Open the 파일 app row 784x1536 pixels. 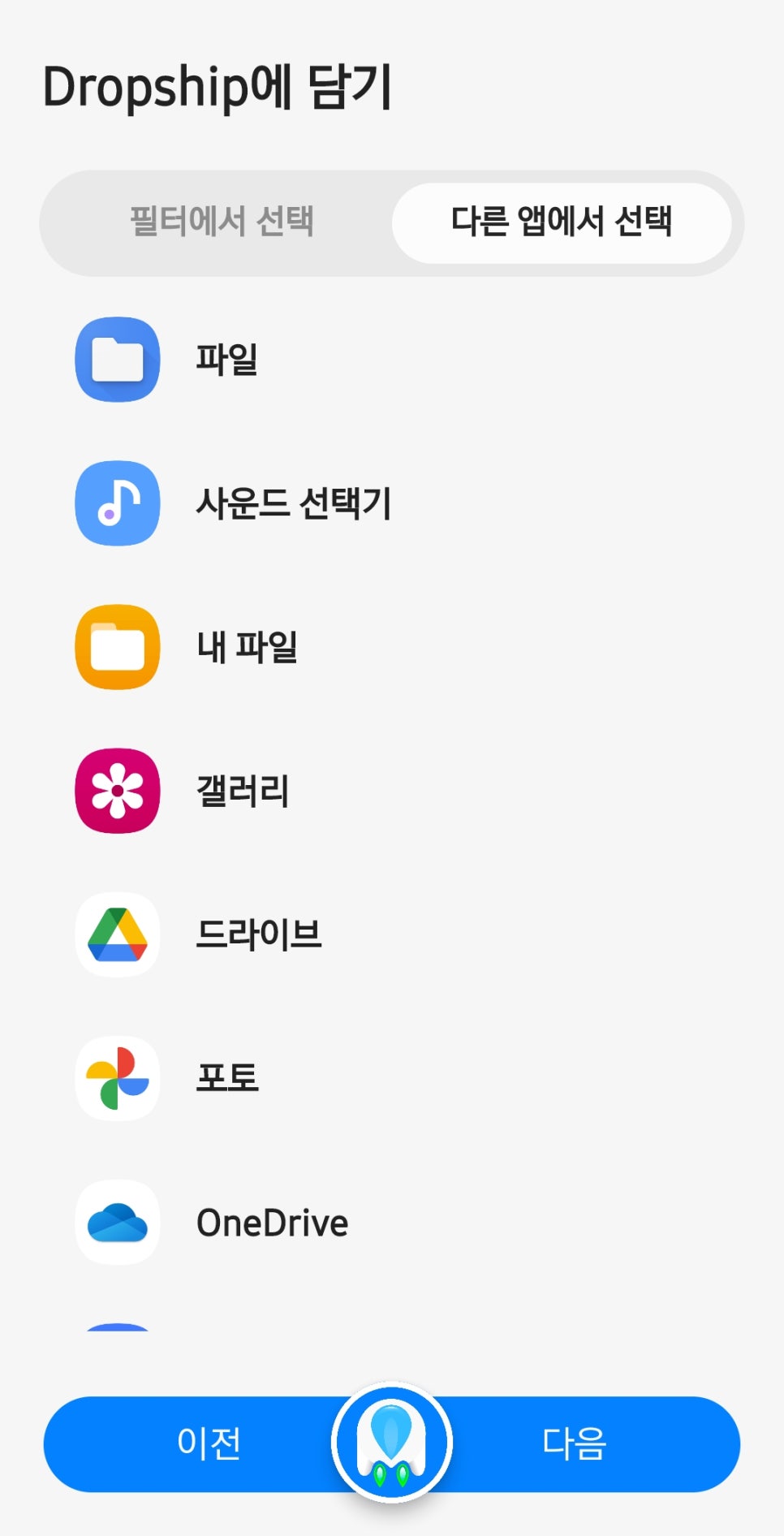click(x=392, y=360)
